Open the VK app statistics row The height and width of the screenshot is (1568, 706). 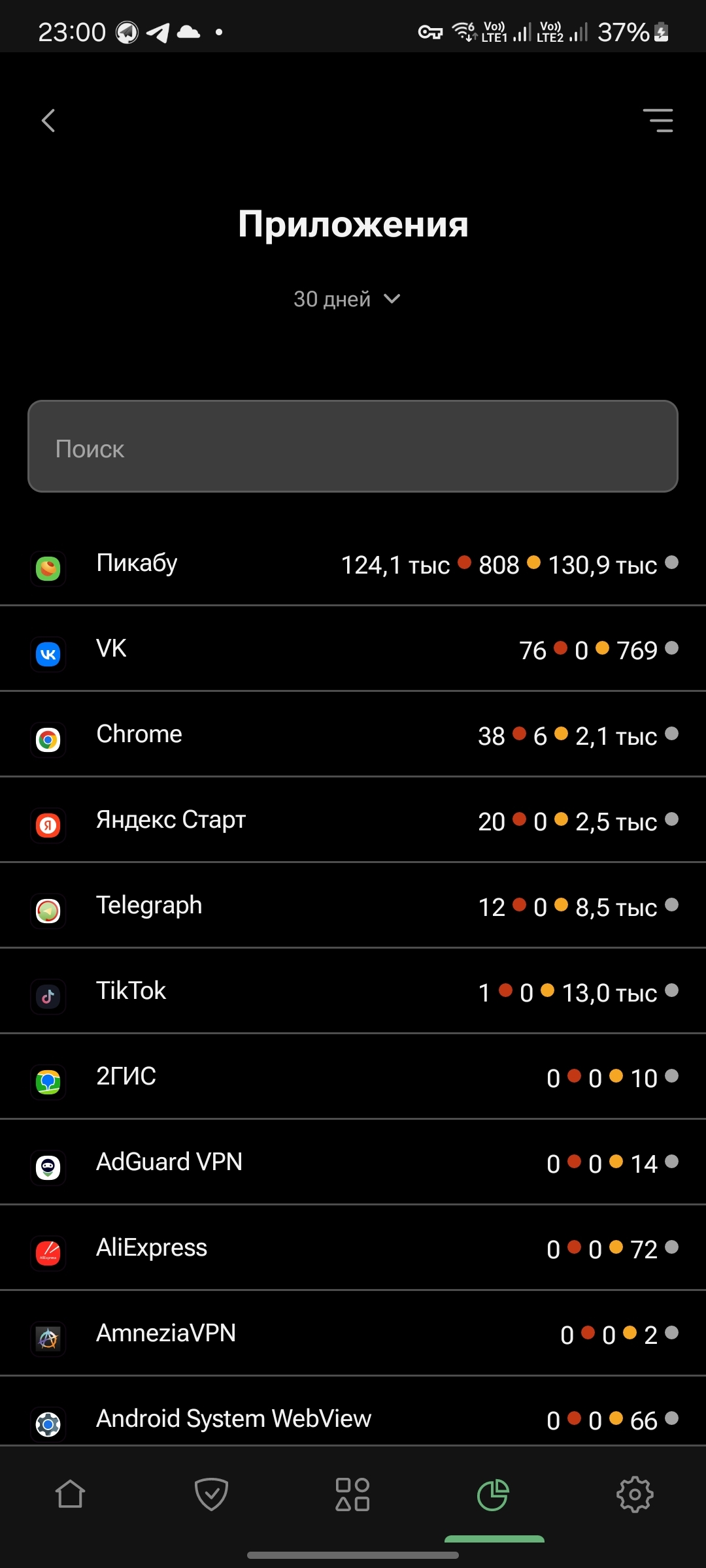click(353, 650)
